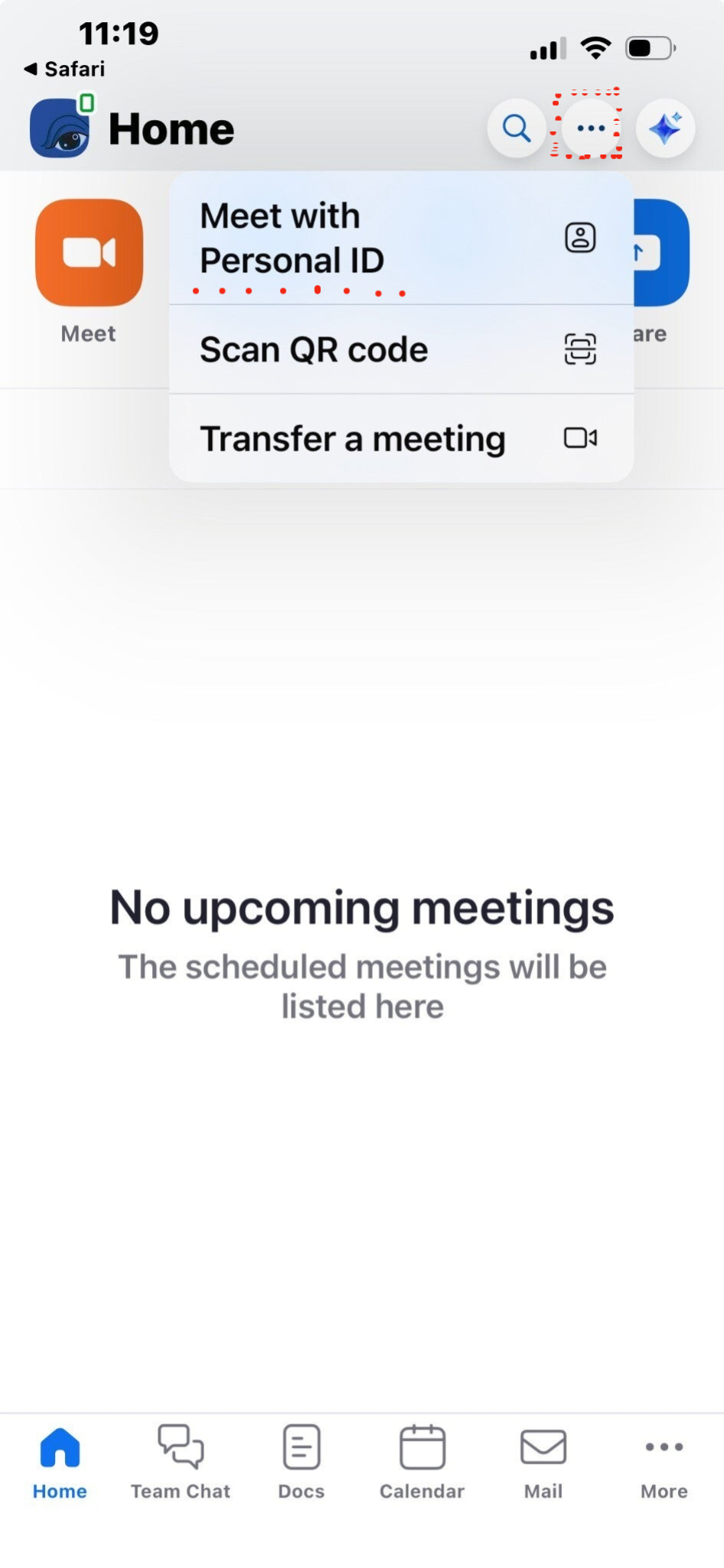Open profile avatar in header
This screenshot has width=724, height=1568.
60,128
